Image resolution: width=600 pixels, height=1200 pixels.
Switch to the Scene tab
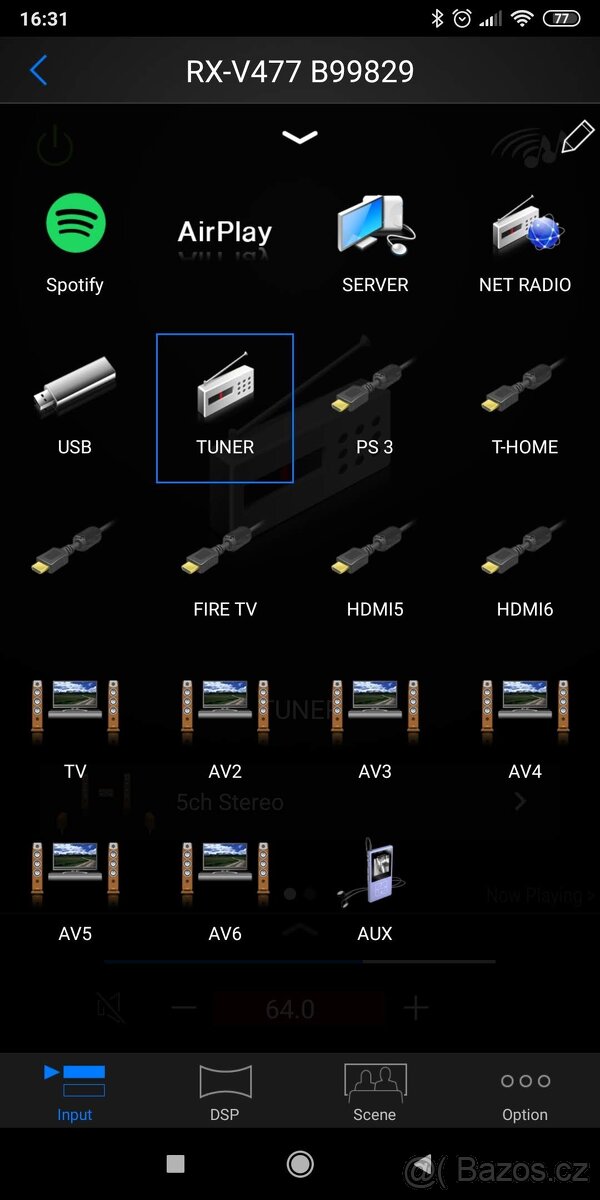375,1092
